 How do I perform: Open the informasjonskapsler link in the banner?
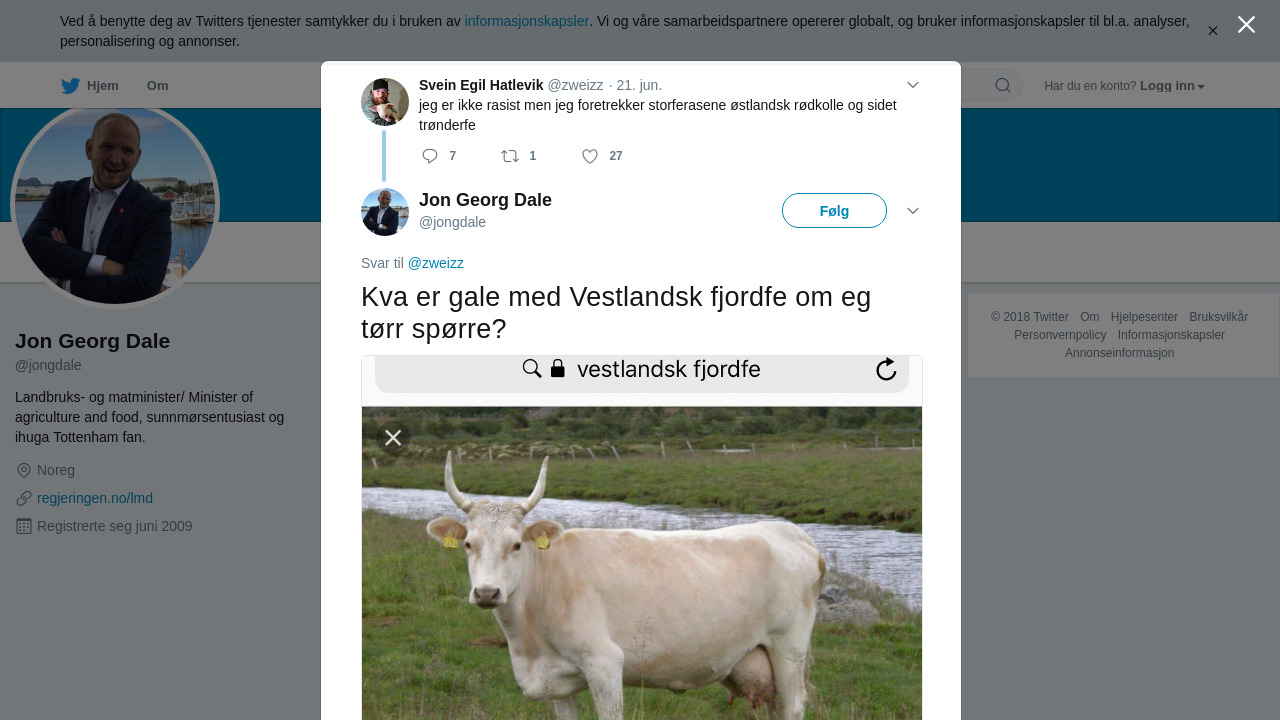point(526,21)
